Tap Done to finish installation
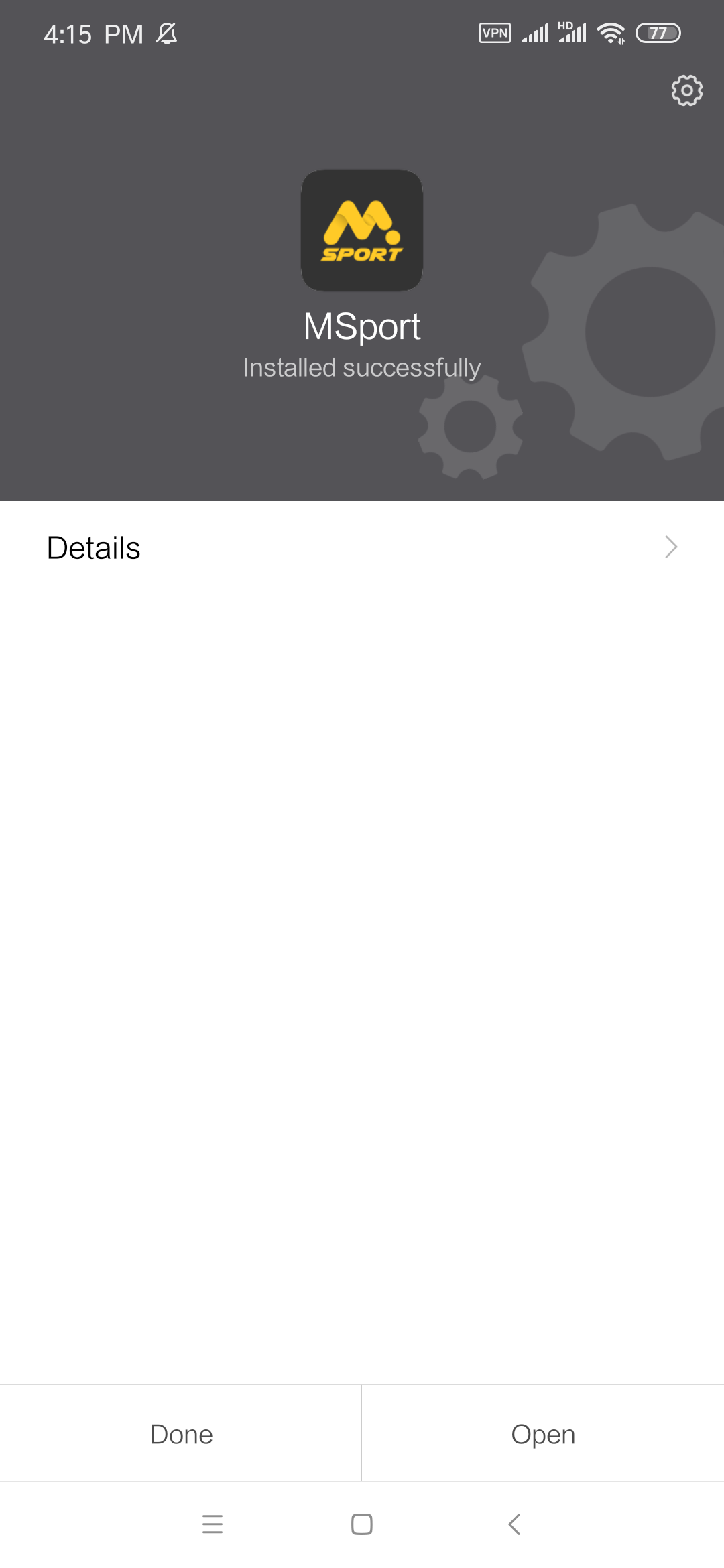 coord(181,1434)
